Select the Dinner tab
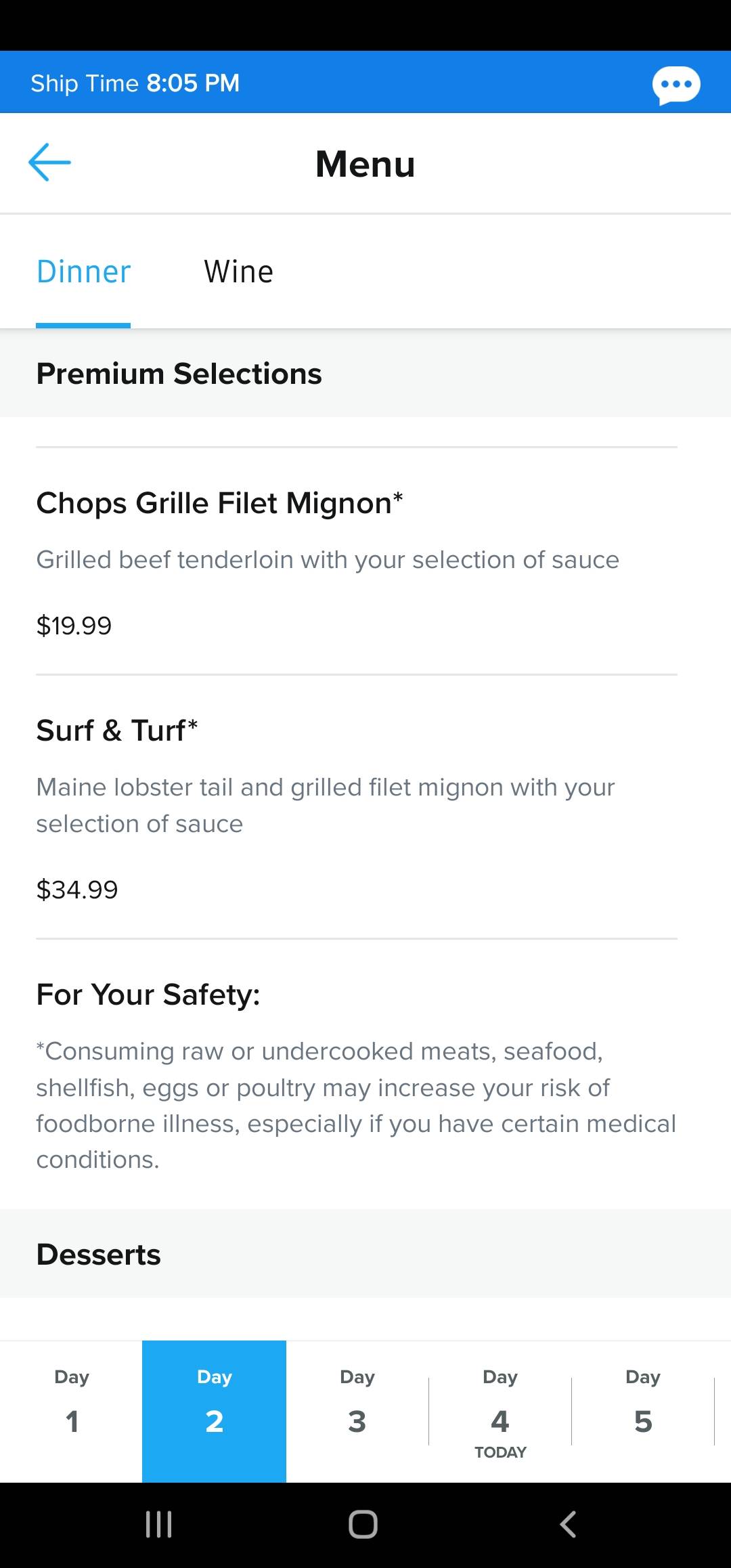The width and height of the screenshot is (731, 1568). (x=83, y=271)
